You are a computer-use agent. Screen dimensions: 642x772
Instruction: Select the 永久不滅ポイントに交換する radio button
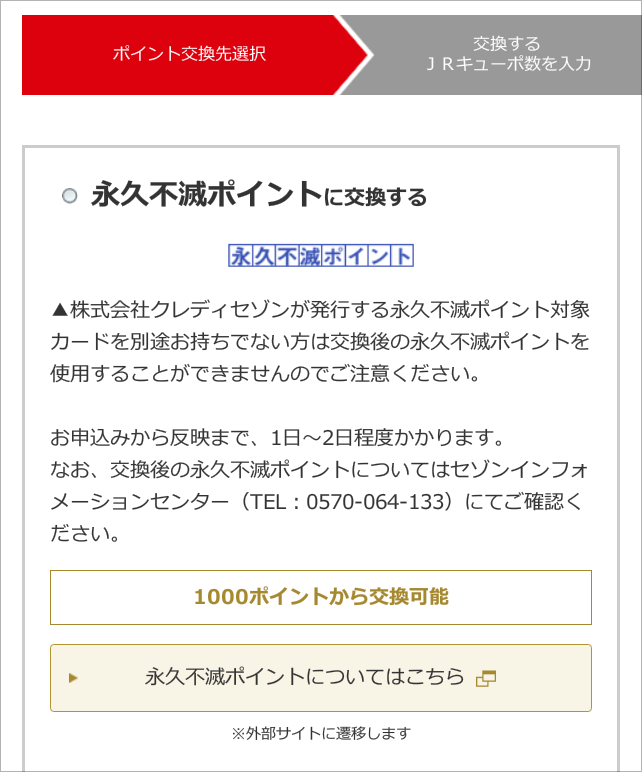coord(69,196)
